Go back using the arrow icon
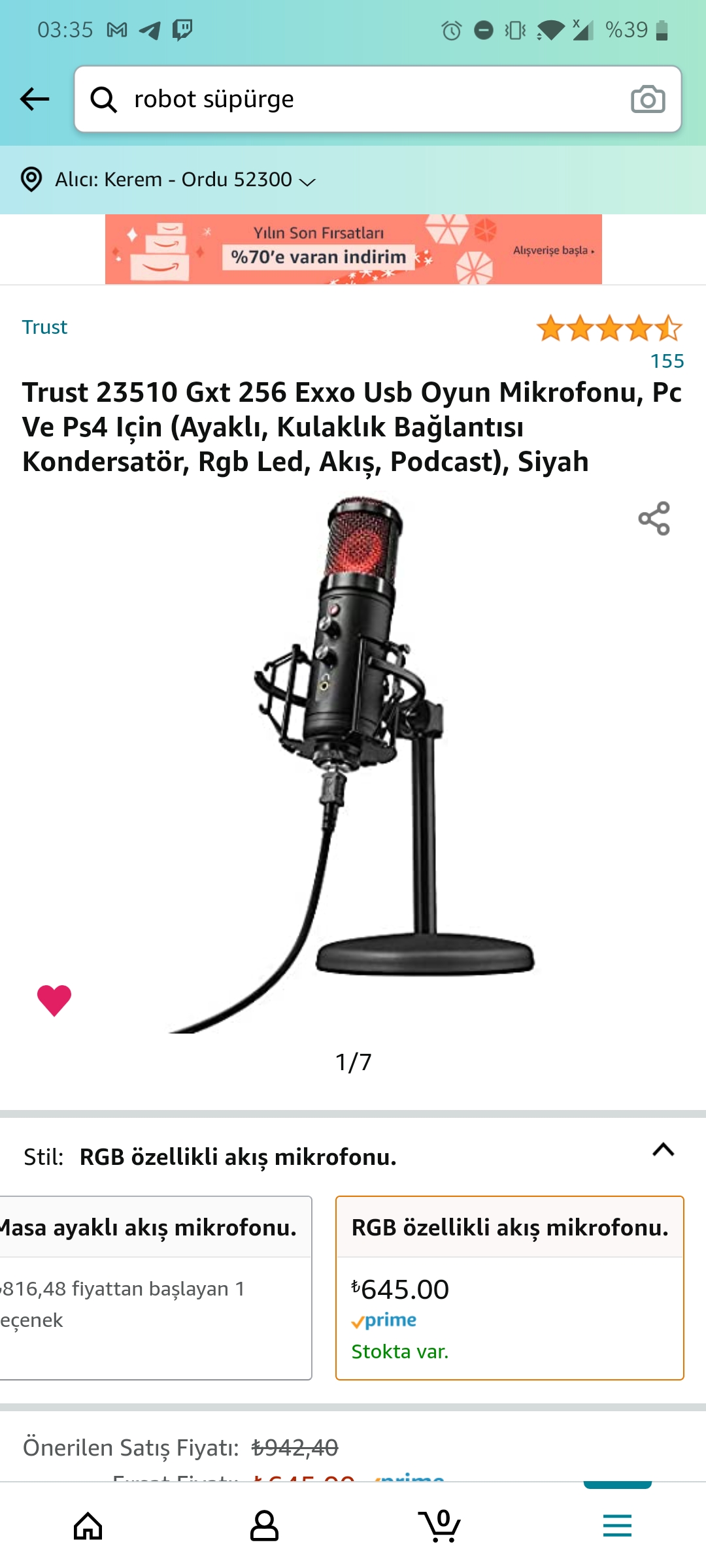Screen dimensions: 706x1568 pyautogui.click(x=35, y=99)
